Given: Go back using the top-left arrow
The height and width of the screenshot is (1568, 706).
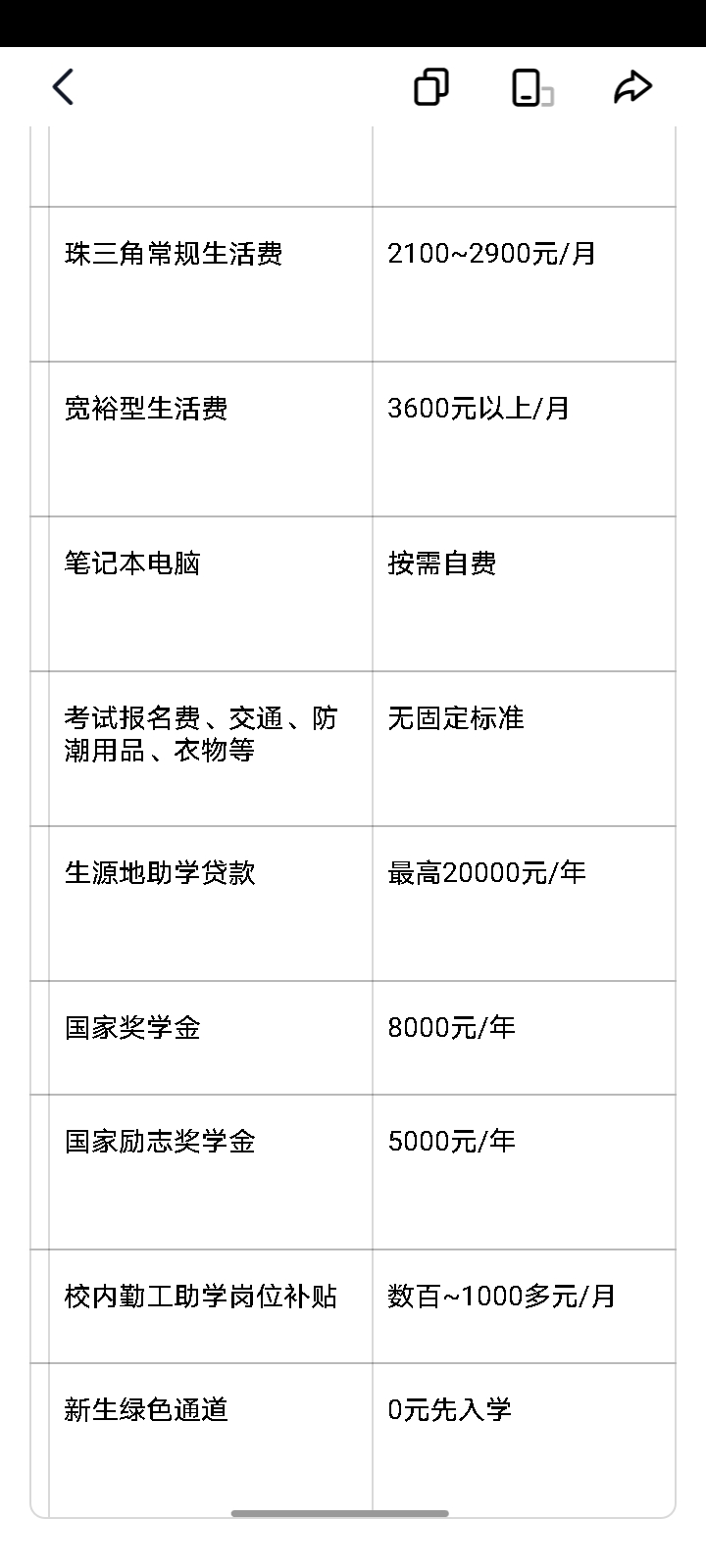Looking at the screenshot, I should pyautogui.click(x=63, y=87).
